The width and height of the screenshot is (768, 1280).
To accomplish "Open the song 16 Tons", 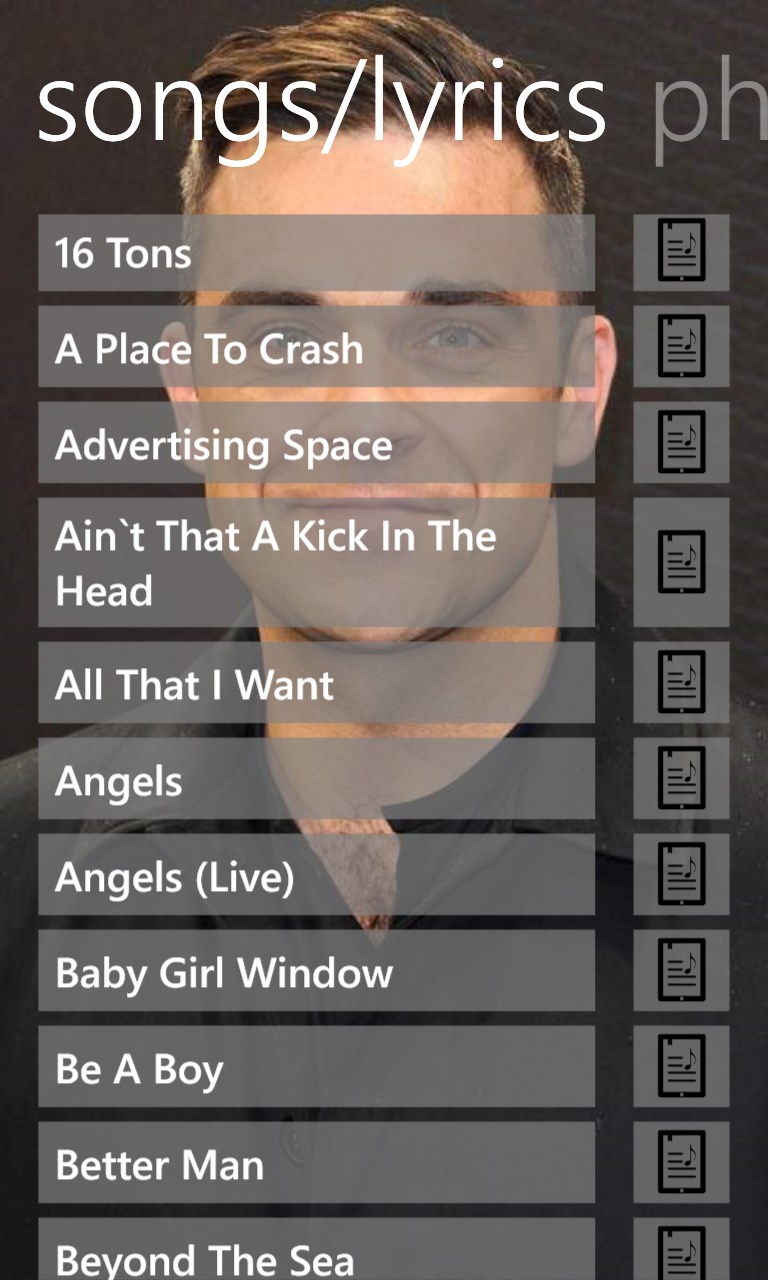I will point(316,253).
